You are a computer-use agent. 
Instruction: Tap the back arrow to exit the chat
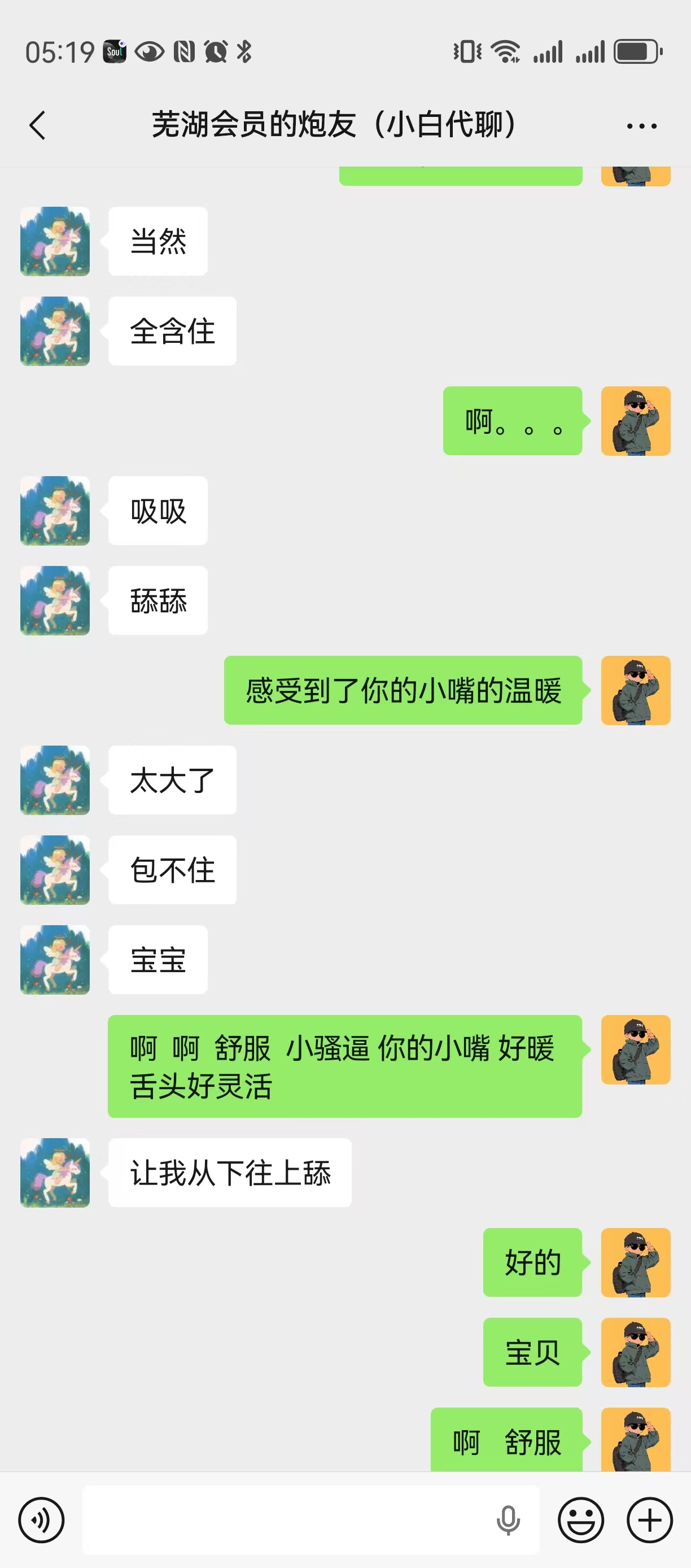pyautogui.click(x=38, y=126)
